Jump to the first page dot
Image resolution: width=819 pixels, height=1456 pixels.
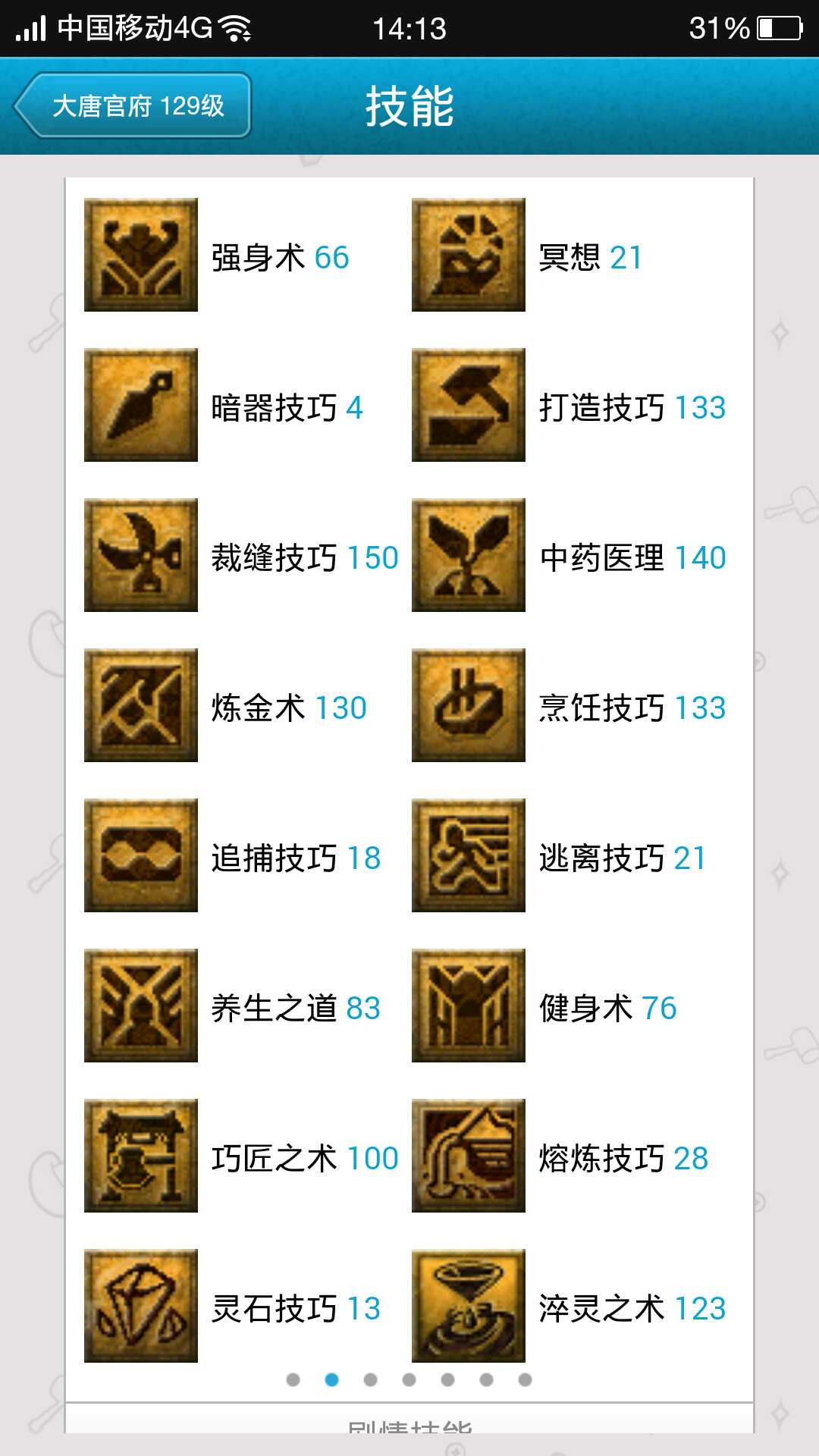[293, 1379]
